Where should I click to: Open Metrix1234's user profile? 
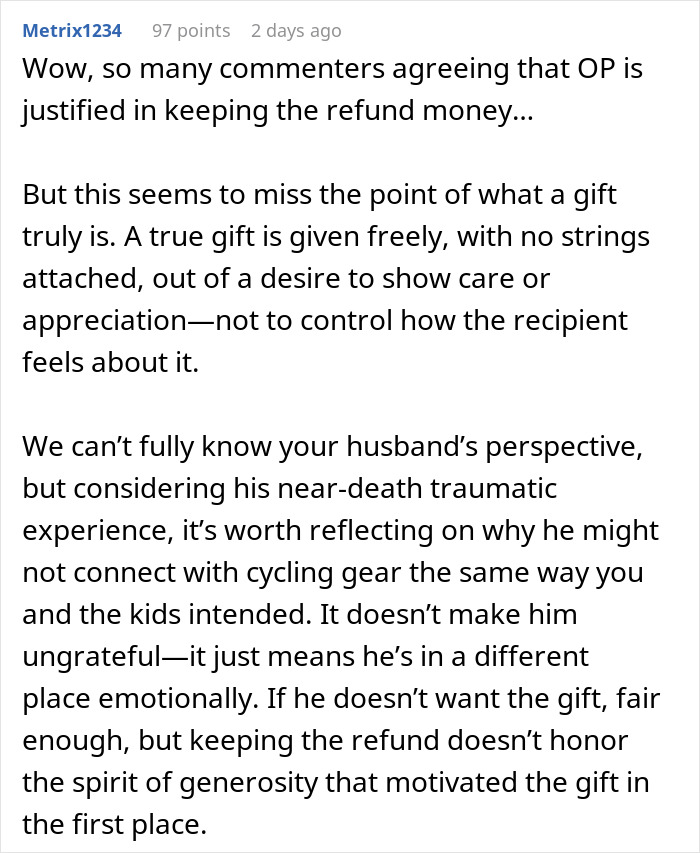tap(71, 31)
